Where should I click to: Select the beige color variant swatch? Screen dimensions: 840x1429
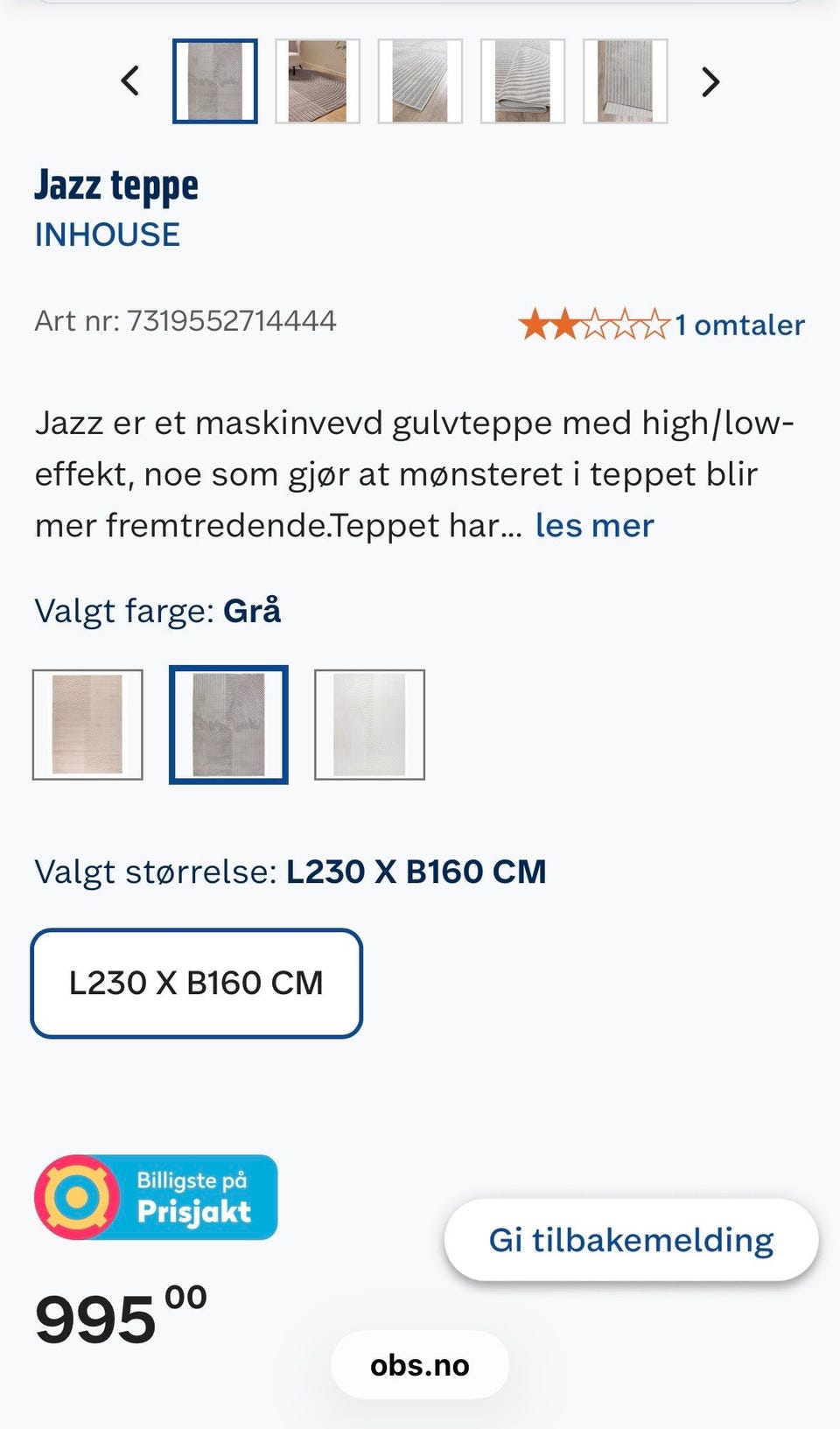88,725
